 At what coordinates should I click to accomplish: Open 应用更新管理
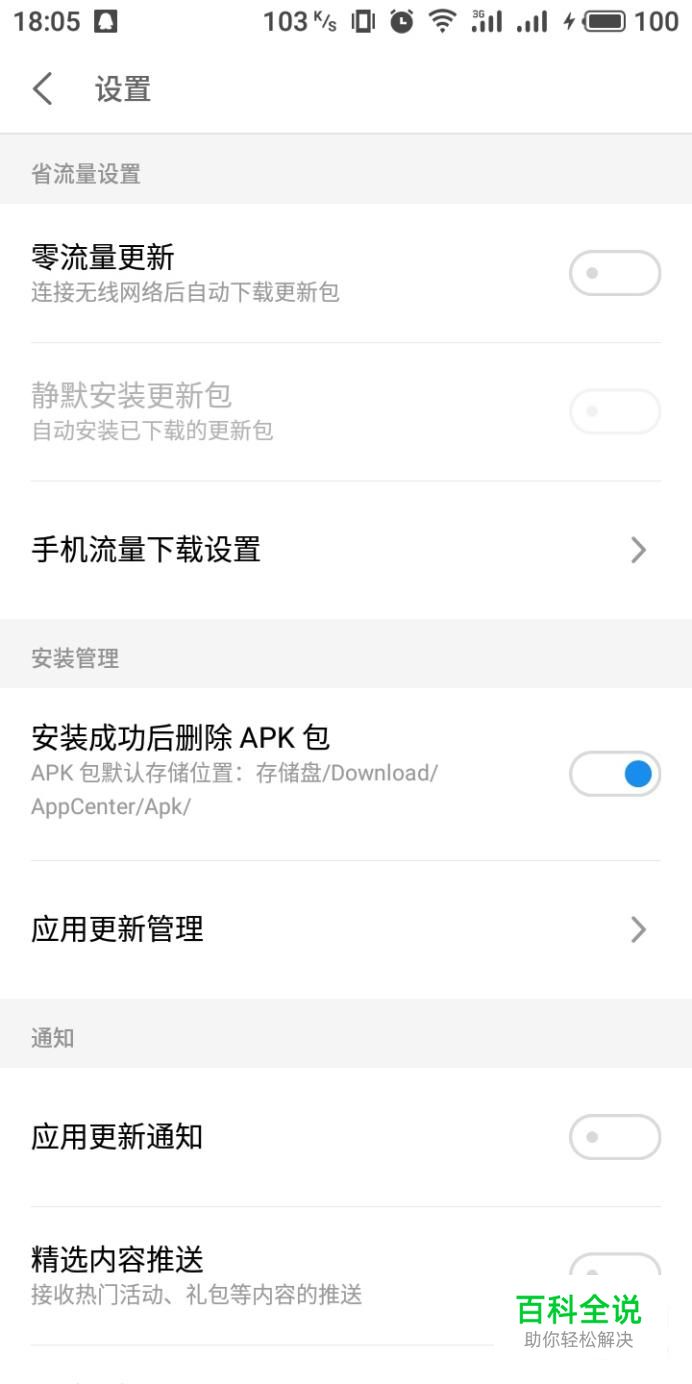coord(346,930)
